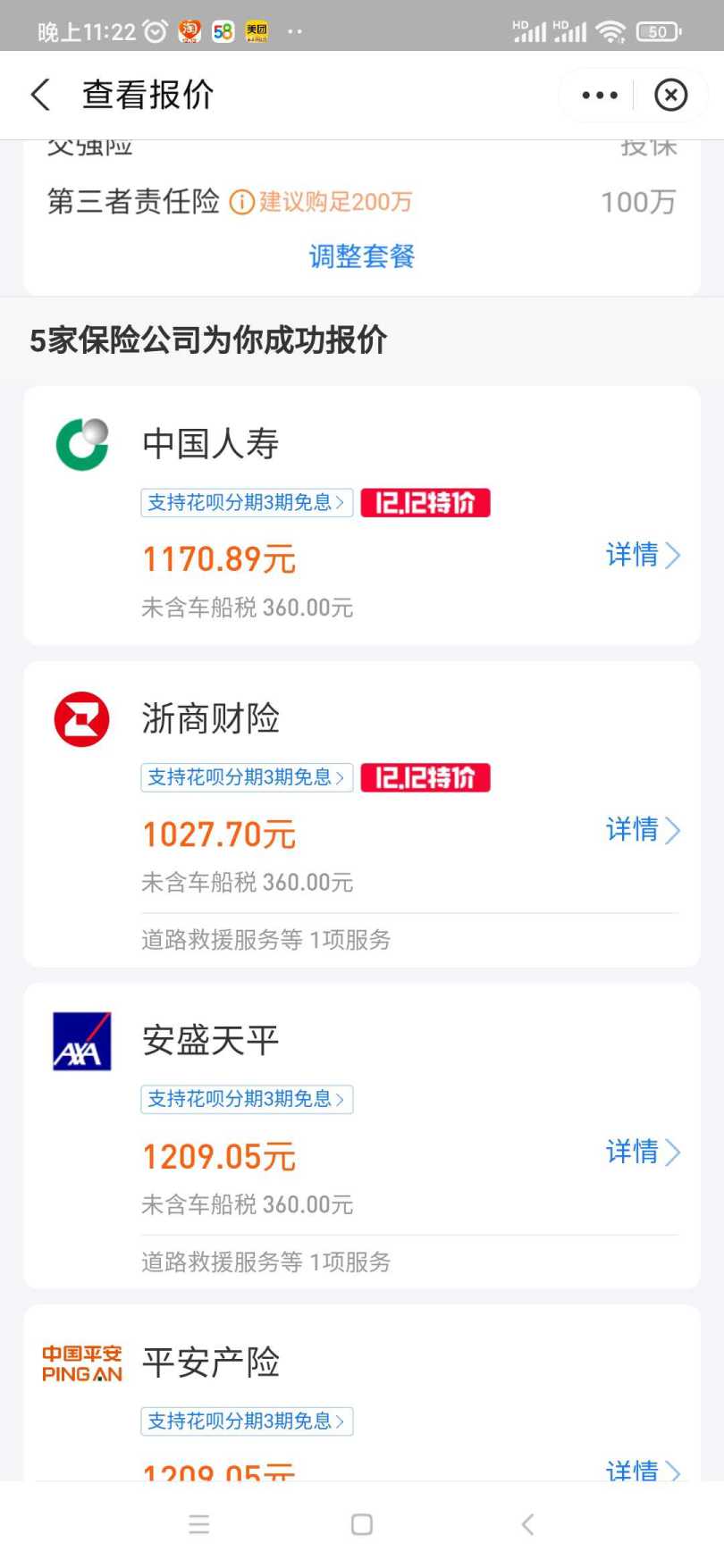Image resolution: width=724 pixels, height=1568 pixels.
Task: View 详情 for 中国人寿 quote
Action: (644, 555)
